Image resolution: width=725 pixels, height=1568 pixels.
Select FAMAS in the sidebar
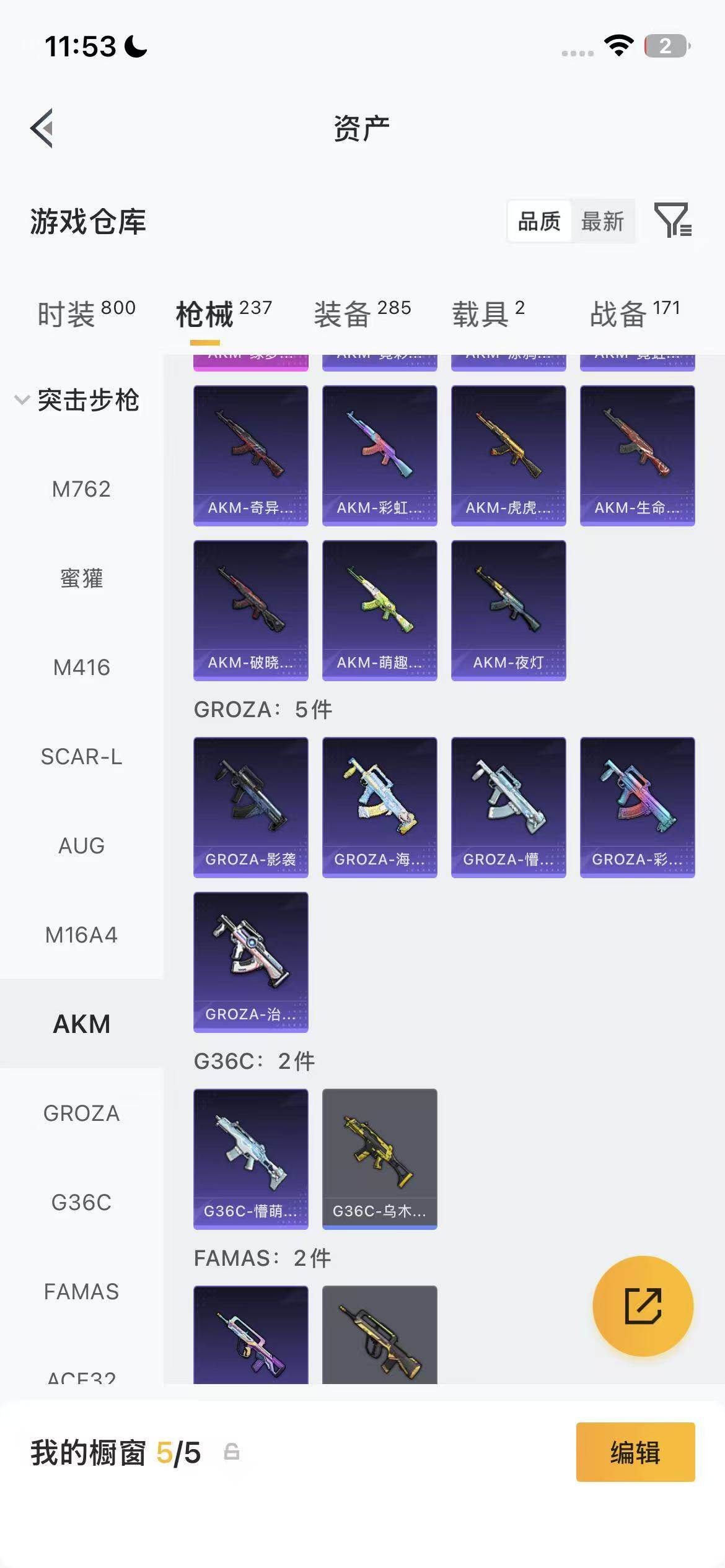pos(81,1292)
